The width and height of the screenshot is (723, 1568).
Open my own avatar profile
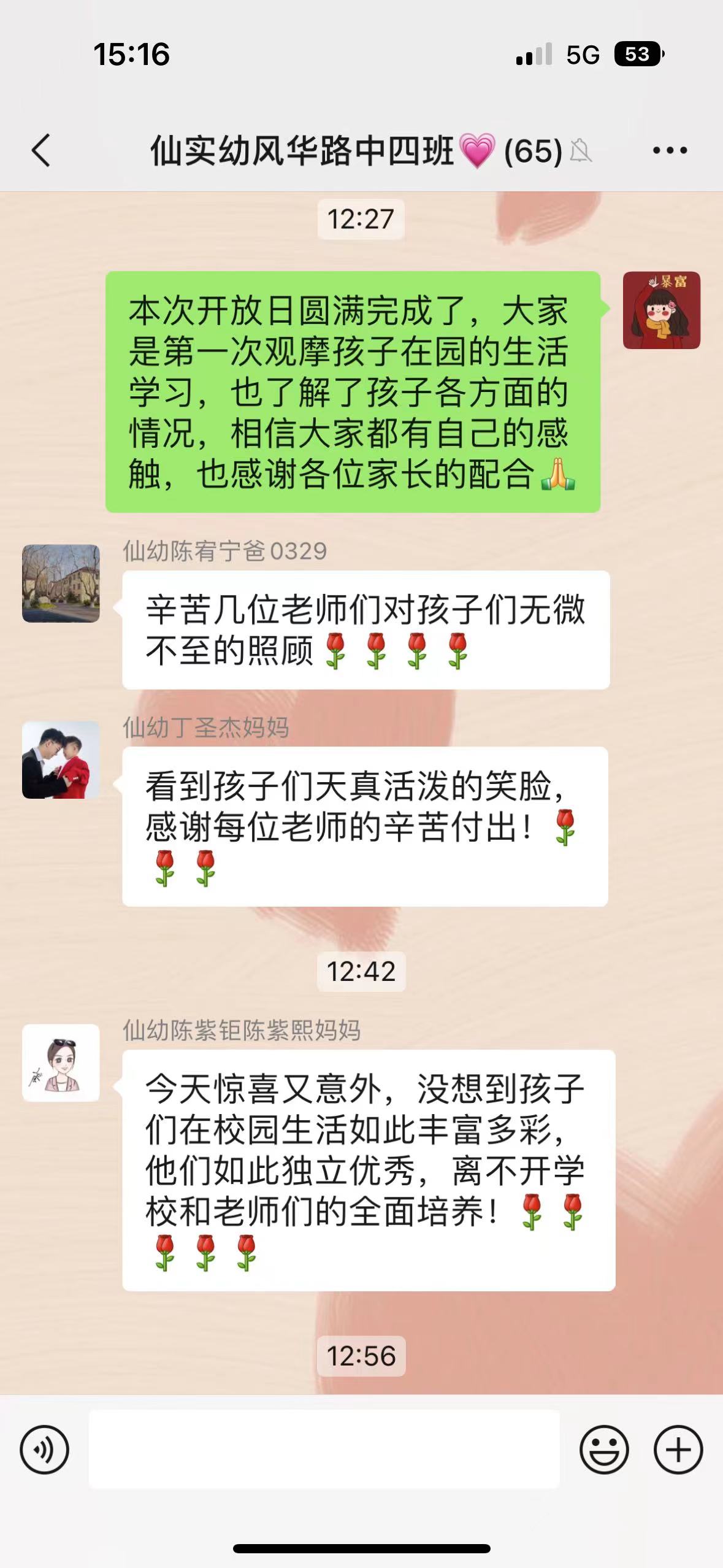pyautogui.click(x=661, y=310)
